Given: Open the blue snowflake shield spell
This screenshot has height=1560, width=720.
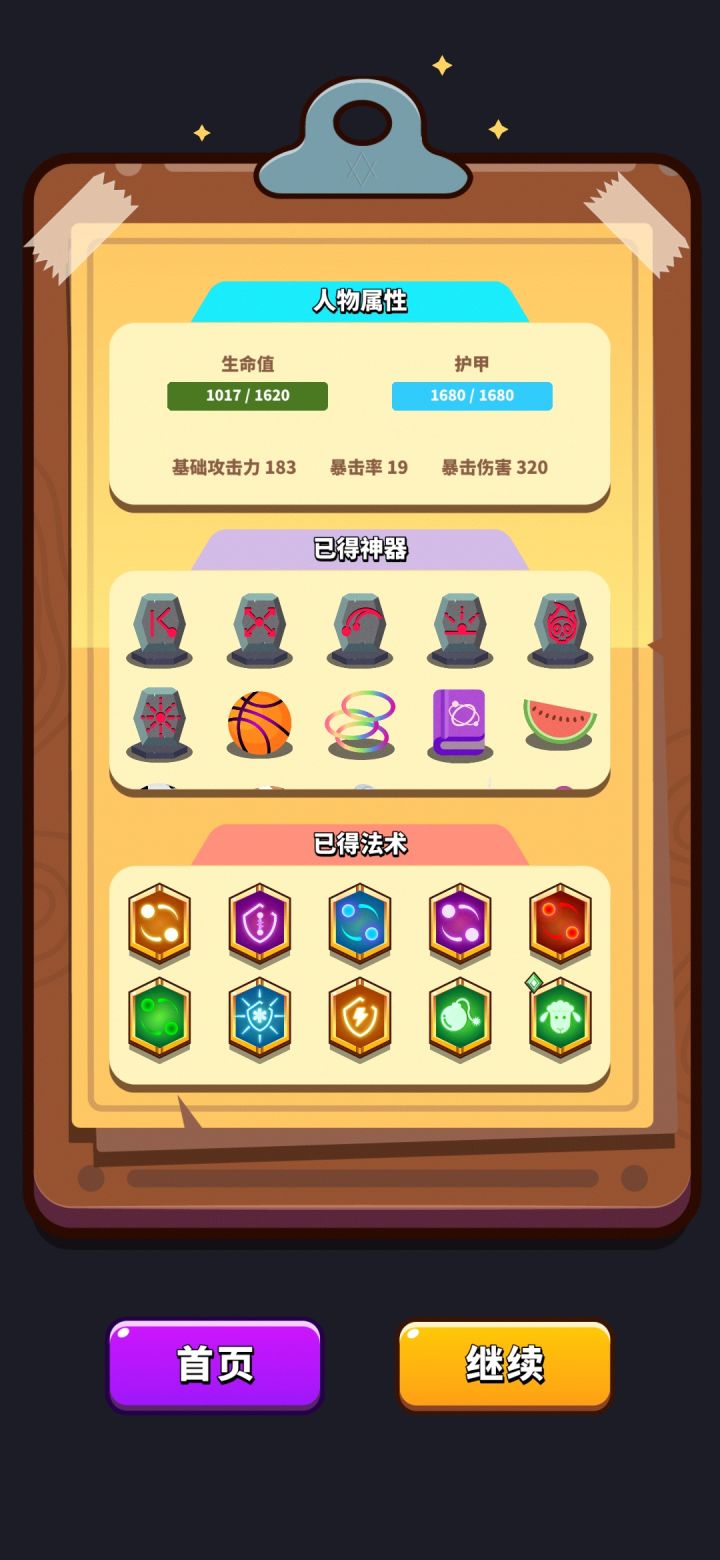Looking at the screenshot, I should tap(259, 1018).
